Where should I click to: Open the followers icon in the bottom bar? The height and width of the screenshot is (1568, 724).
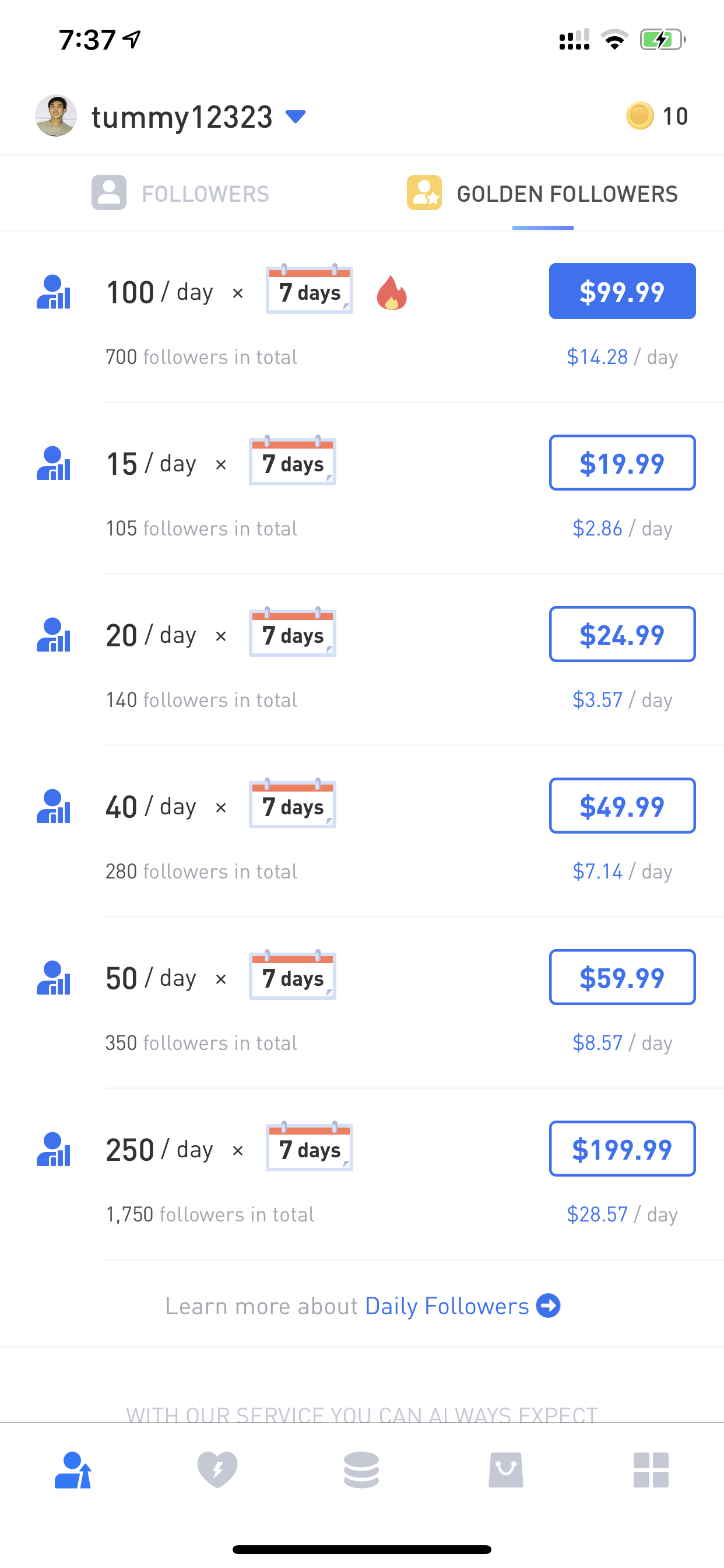click(x=73, y=1470)
